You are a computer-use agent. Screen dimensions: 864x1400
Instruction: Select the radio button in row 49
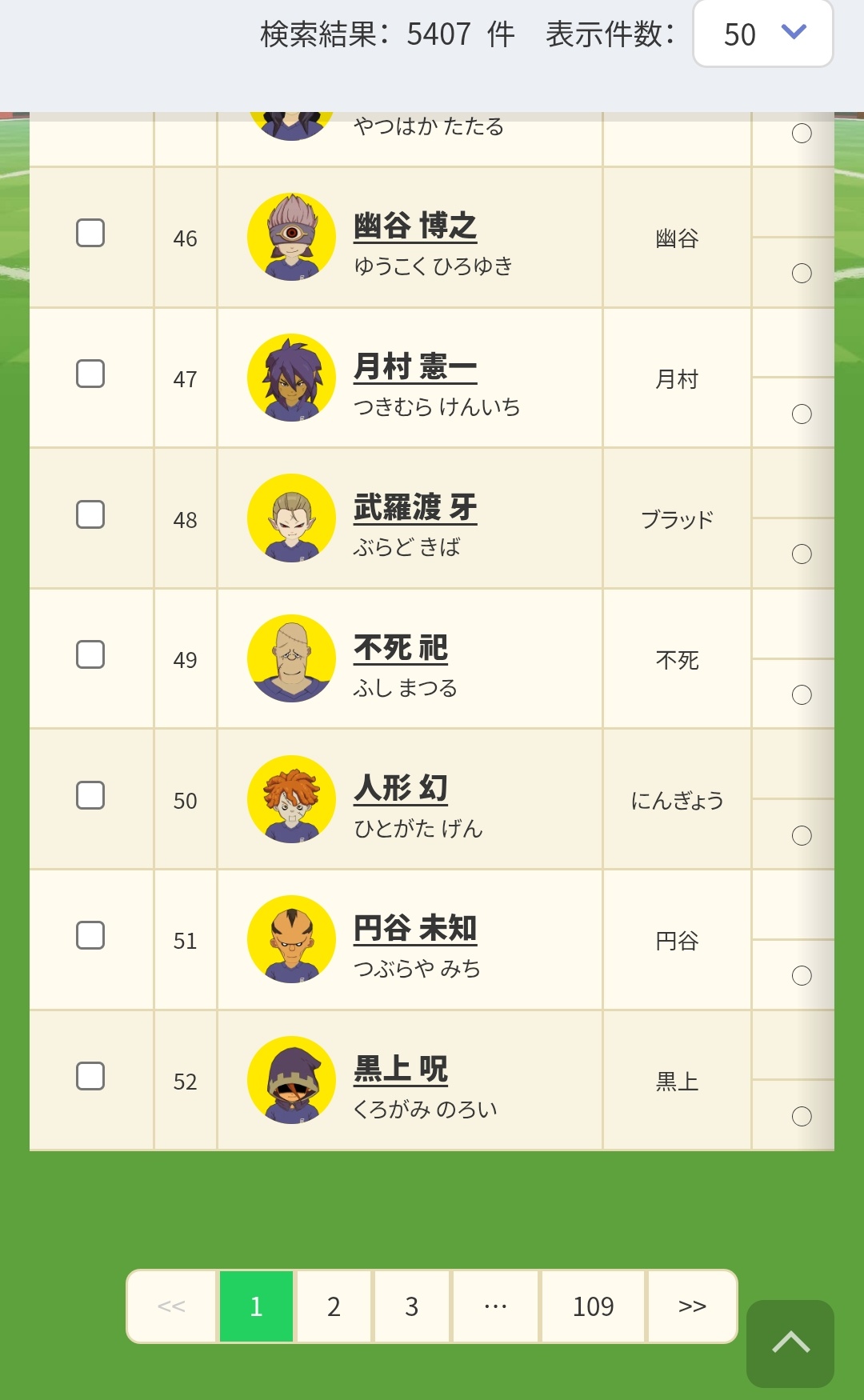tap(802, 694)
